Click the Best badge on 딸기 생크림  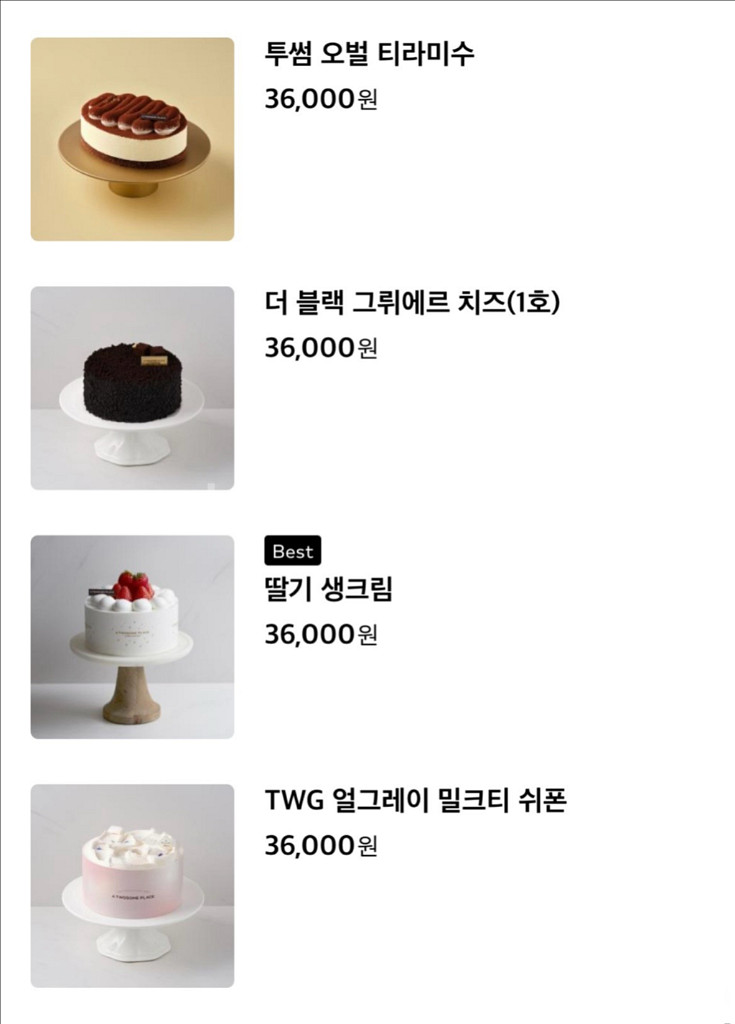pyautogui.click(x=293, y=551)
